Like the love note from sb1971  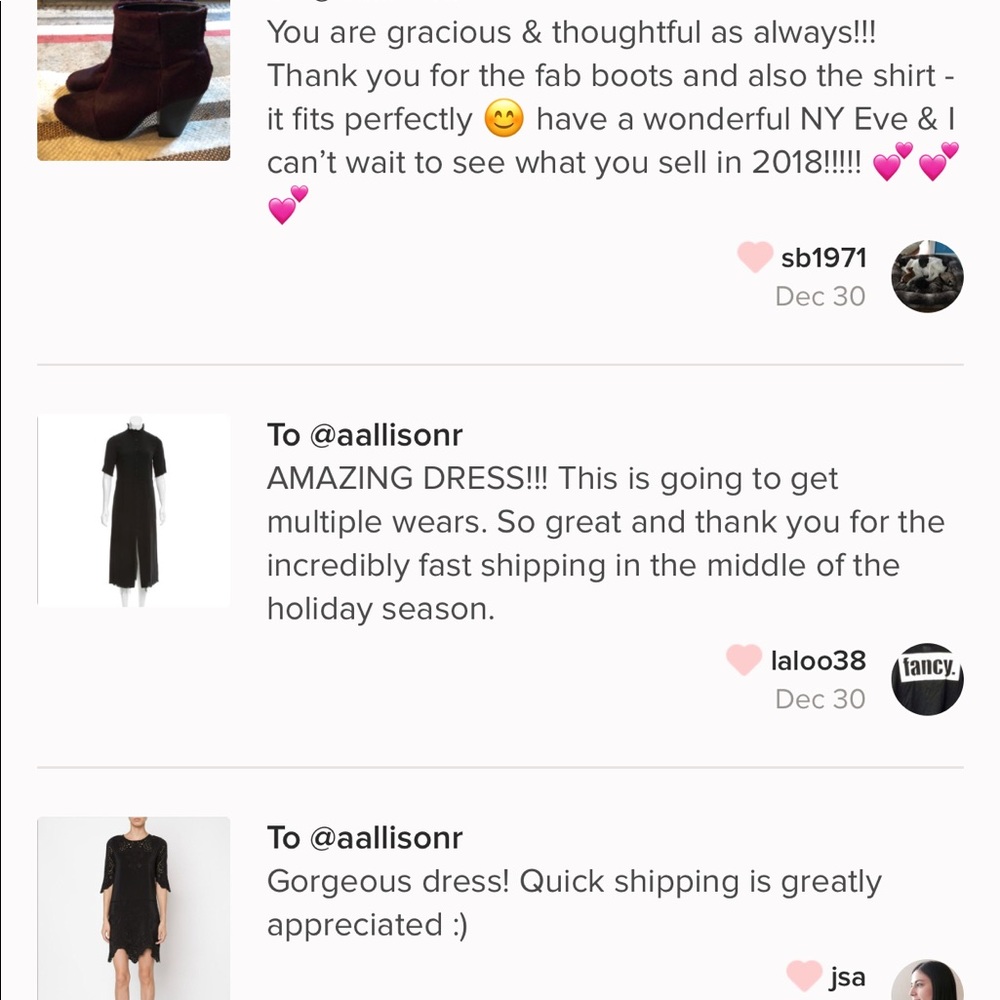tap(755, 258)
